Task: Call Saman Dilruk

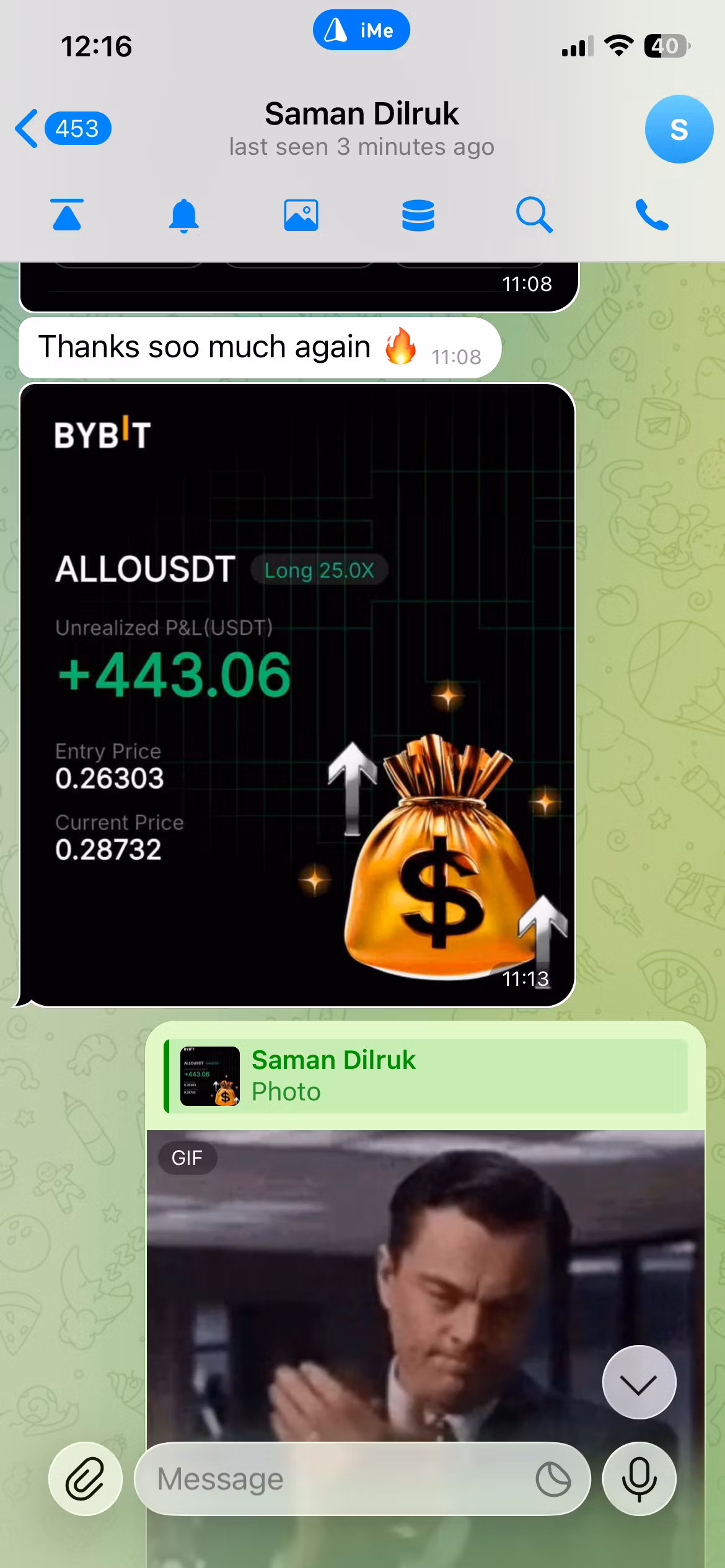Action: point(652,215)
